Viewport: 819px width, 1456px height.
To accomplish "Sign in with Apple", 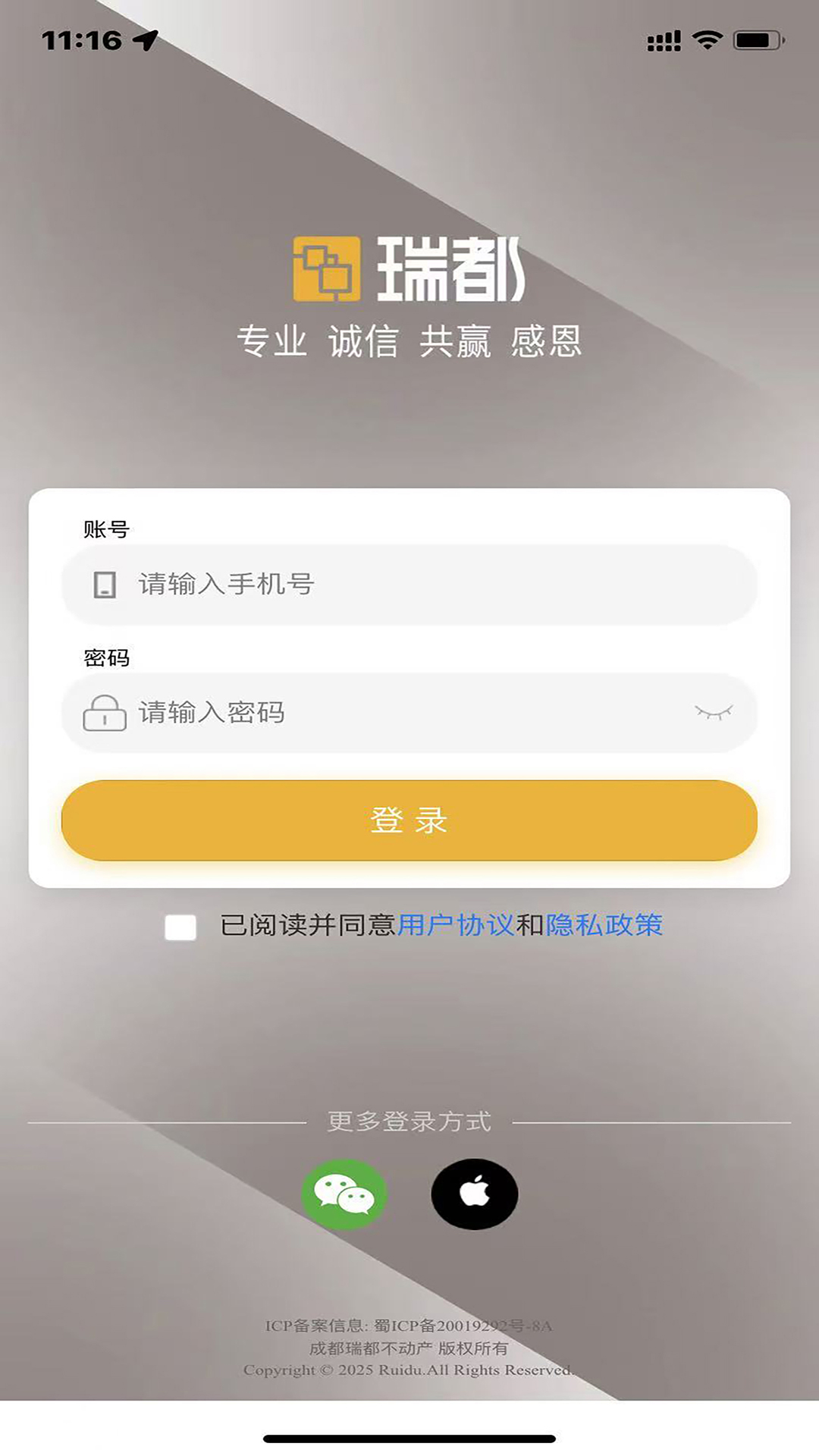I will click(x=475, y=1194).
